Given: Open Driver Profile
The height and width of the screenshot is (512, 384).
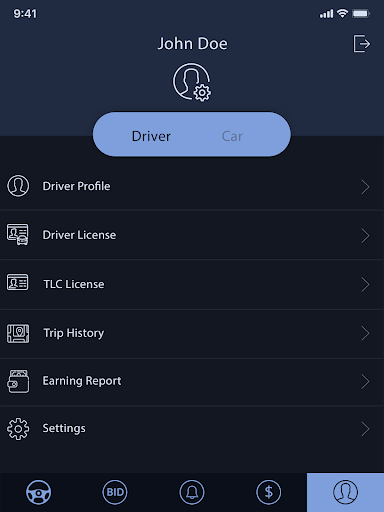Looking at the screenshot, I should tap(192, 186).
